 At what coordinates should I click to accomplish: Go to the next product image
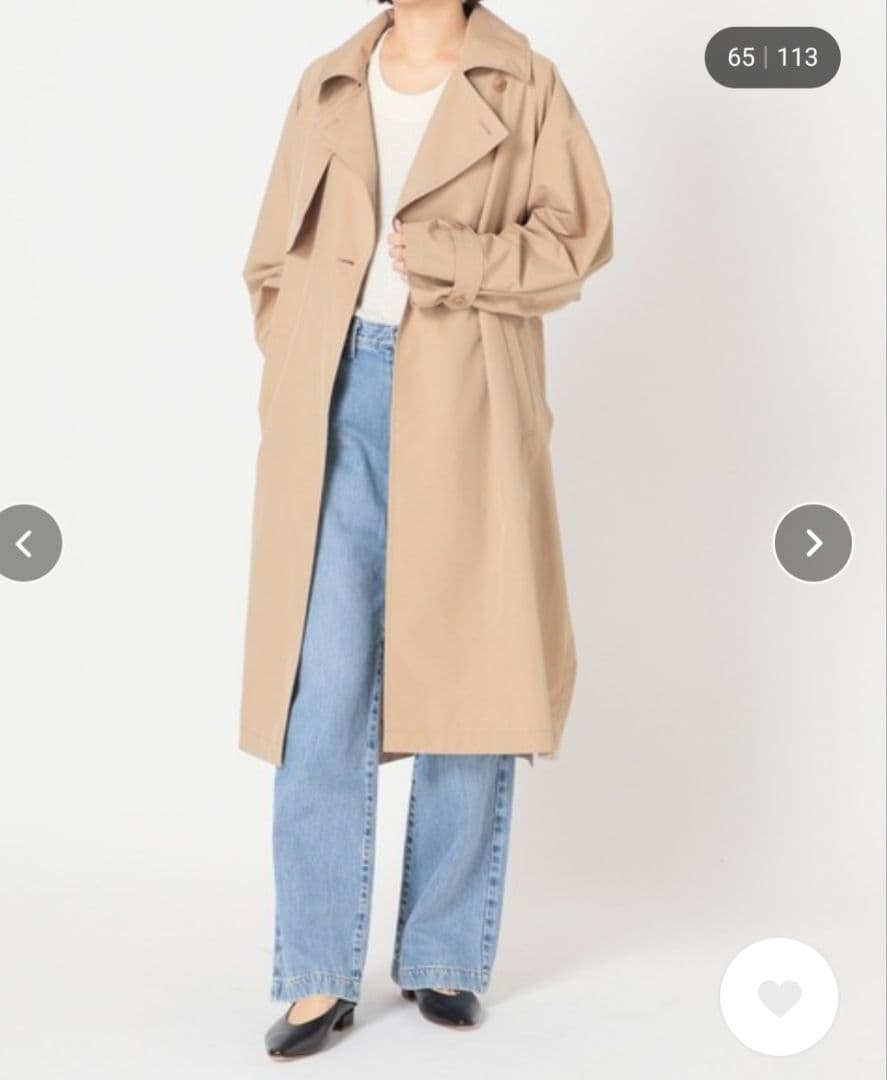813,543
